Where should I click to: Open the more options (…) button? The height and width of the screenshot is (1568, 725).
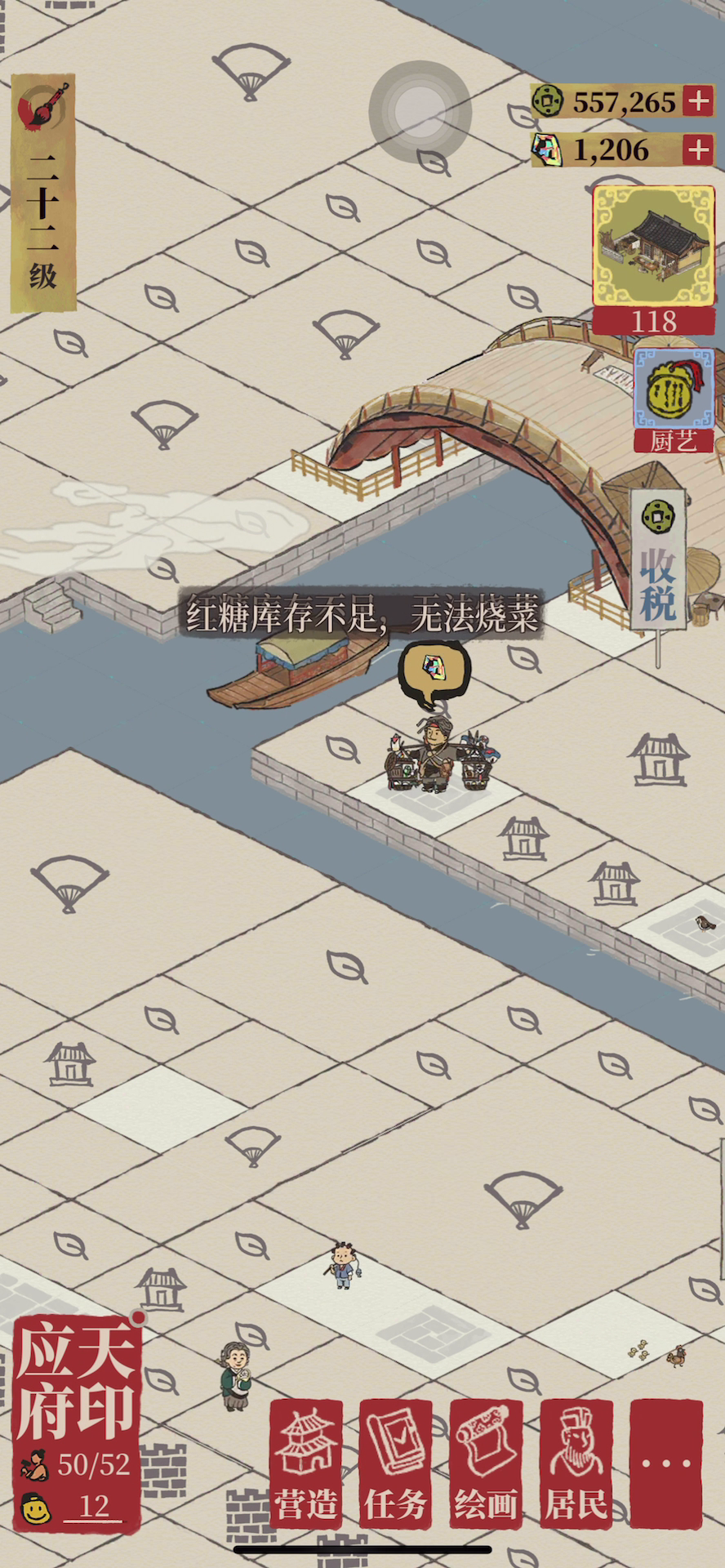pos(666,1462)
